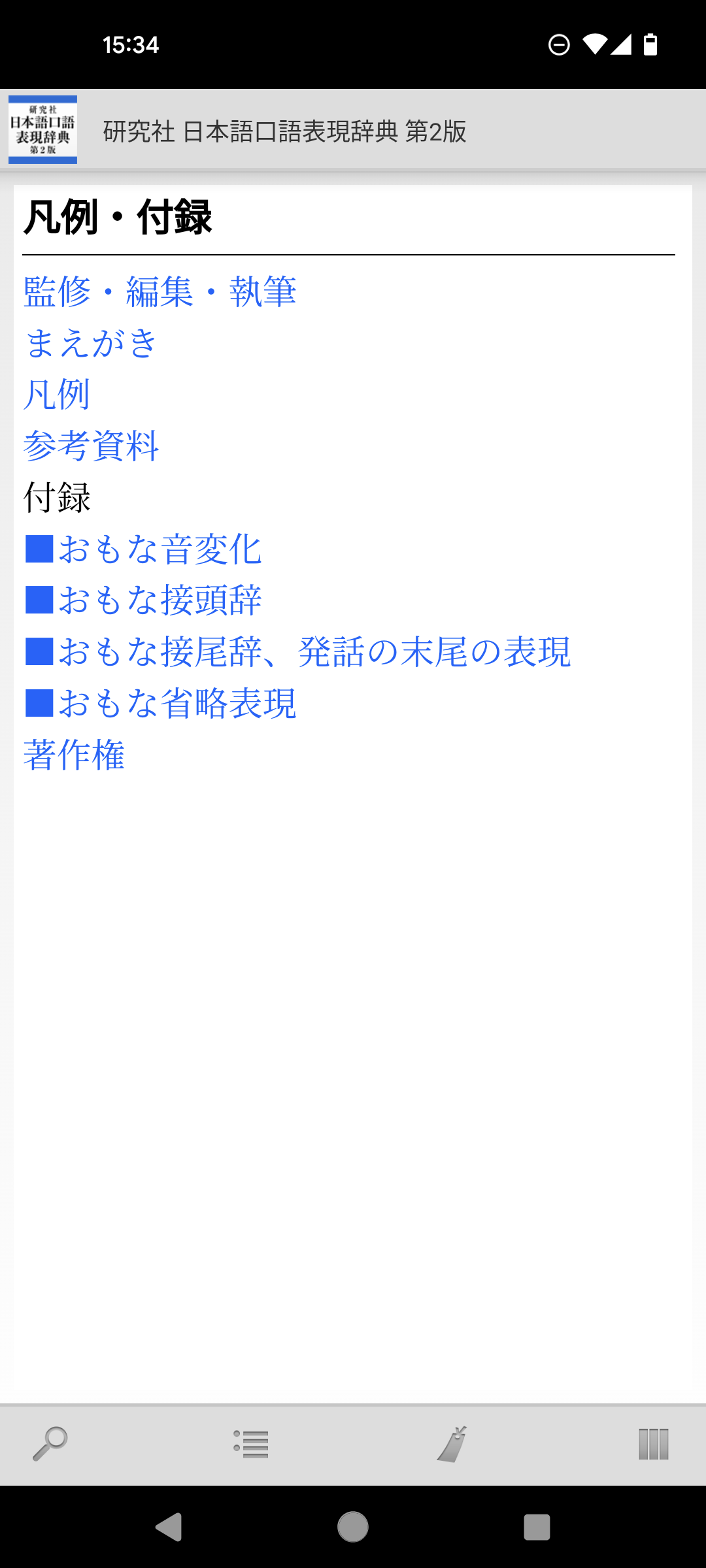This screenshot has width=706, height=1568.
Task: Open the 凡例 link
Action: point(57,395)
